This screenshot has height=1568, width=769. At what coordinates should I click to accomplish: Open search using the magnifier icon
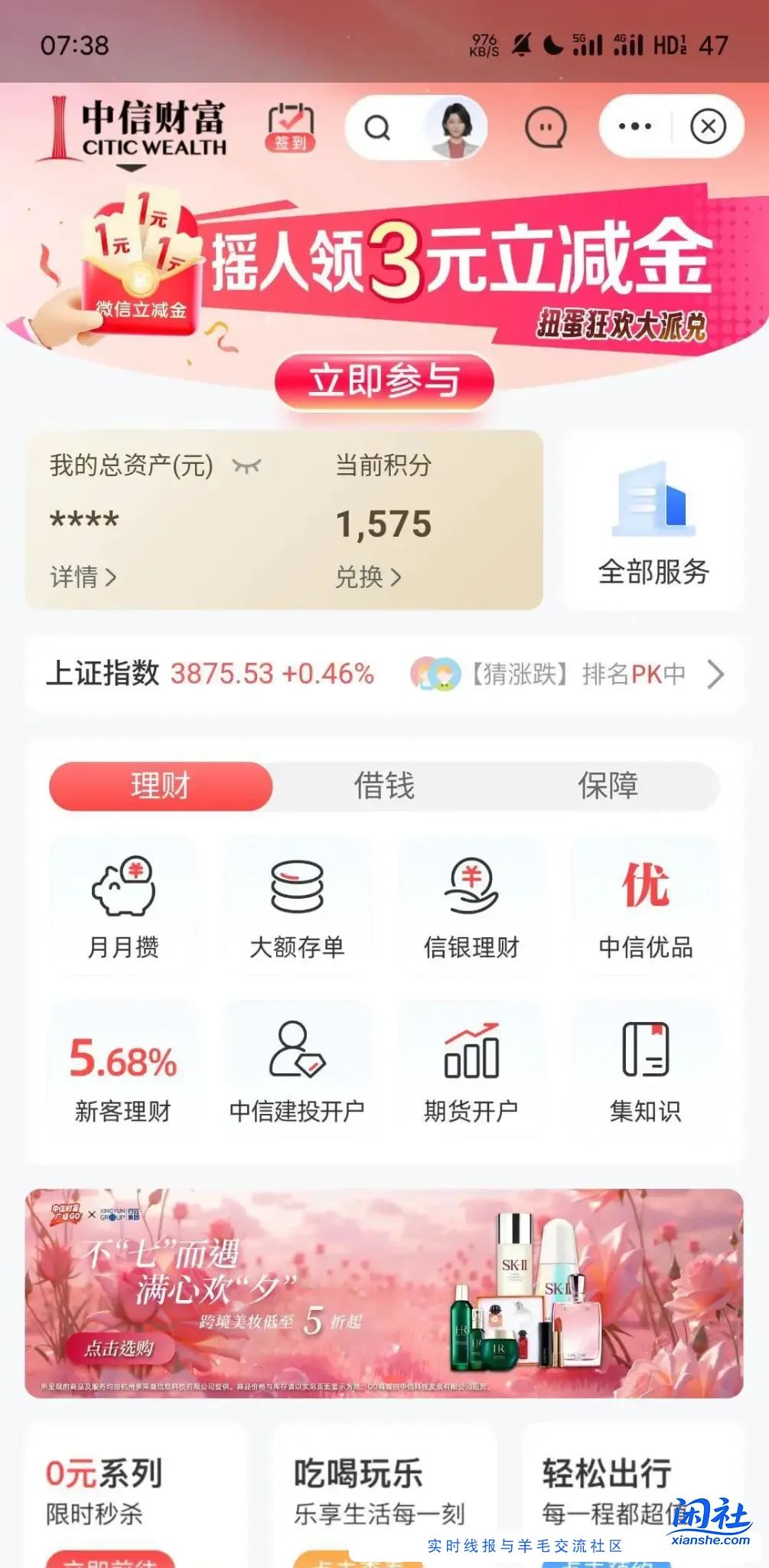[378, 127]
